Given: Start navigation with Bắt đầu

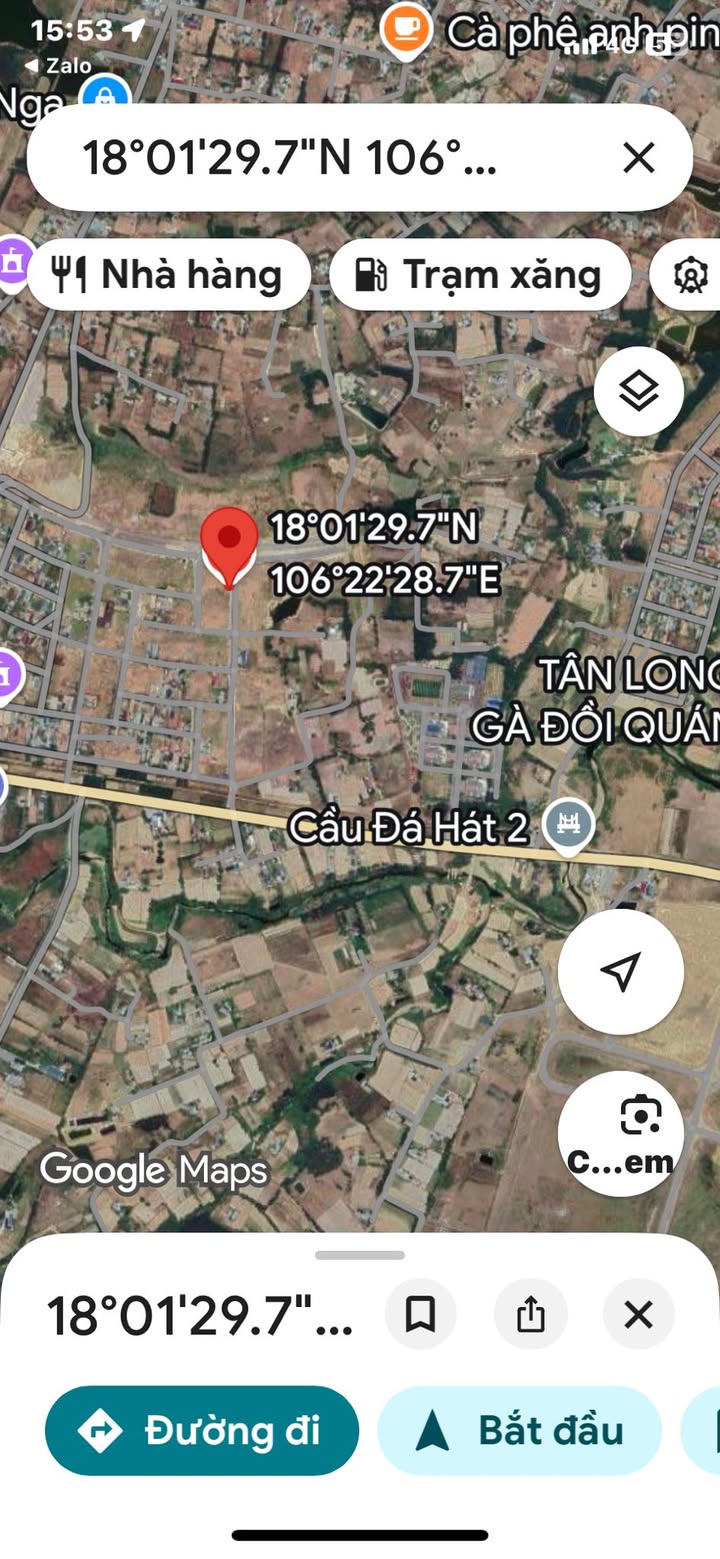Looking at the screenshot, I should [519, 1430].
